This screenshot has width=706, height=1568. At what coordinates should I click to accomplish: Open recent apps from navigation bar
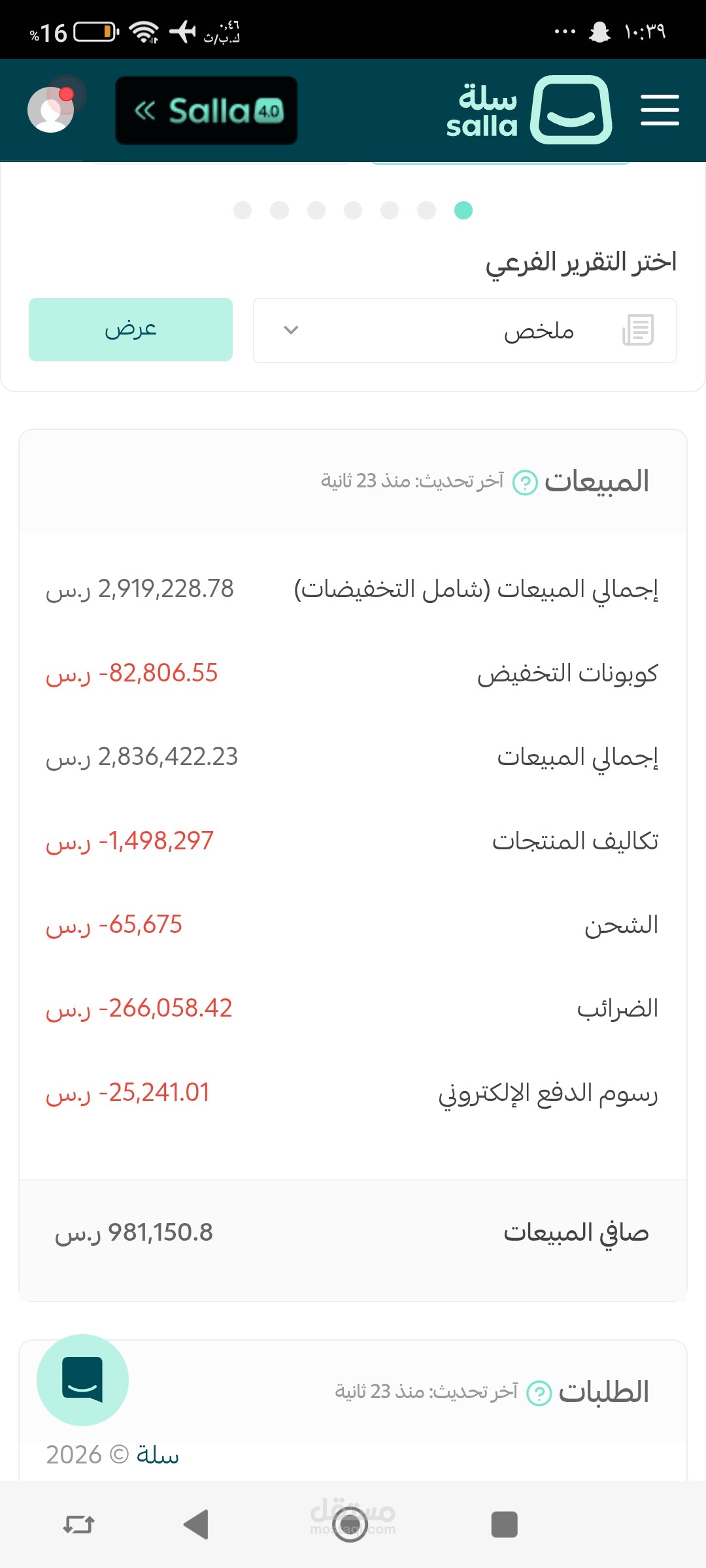[504, 1525]
